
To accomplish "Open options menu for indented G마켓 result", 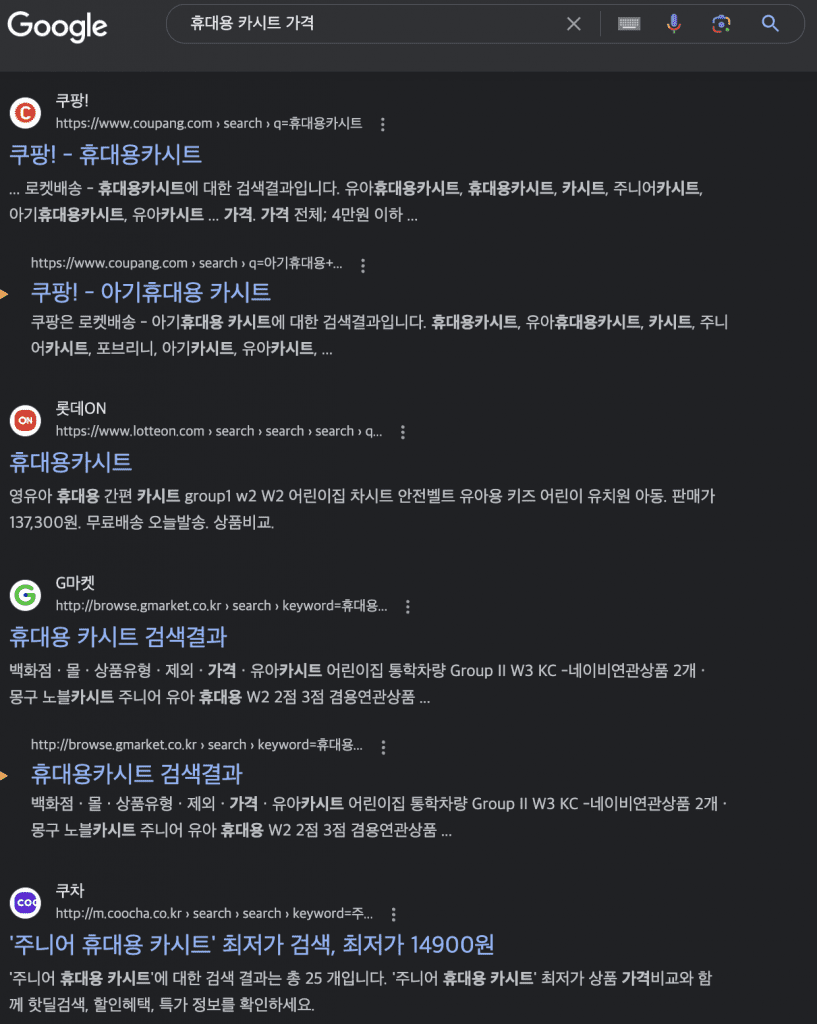I will pos(383,747).
